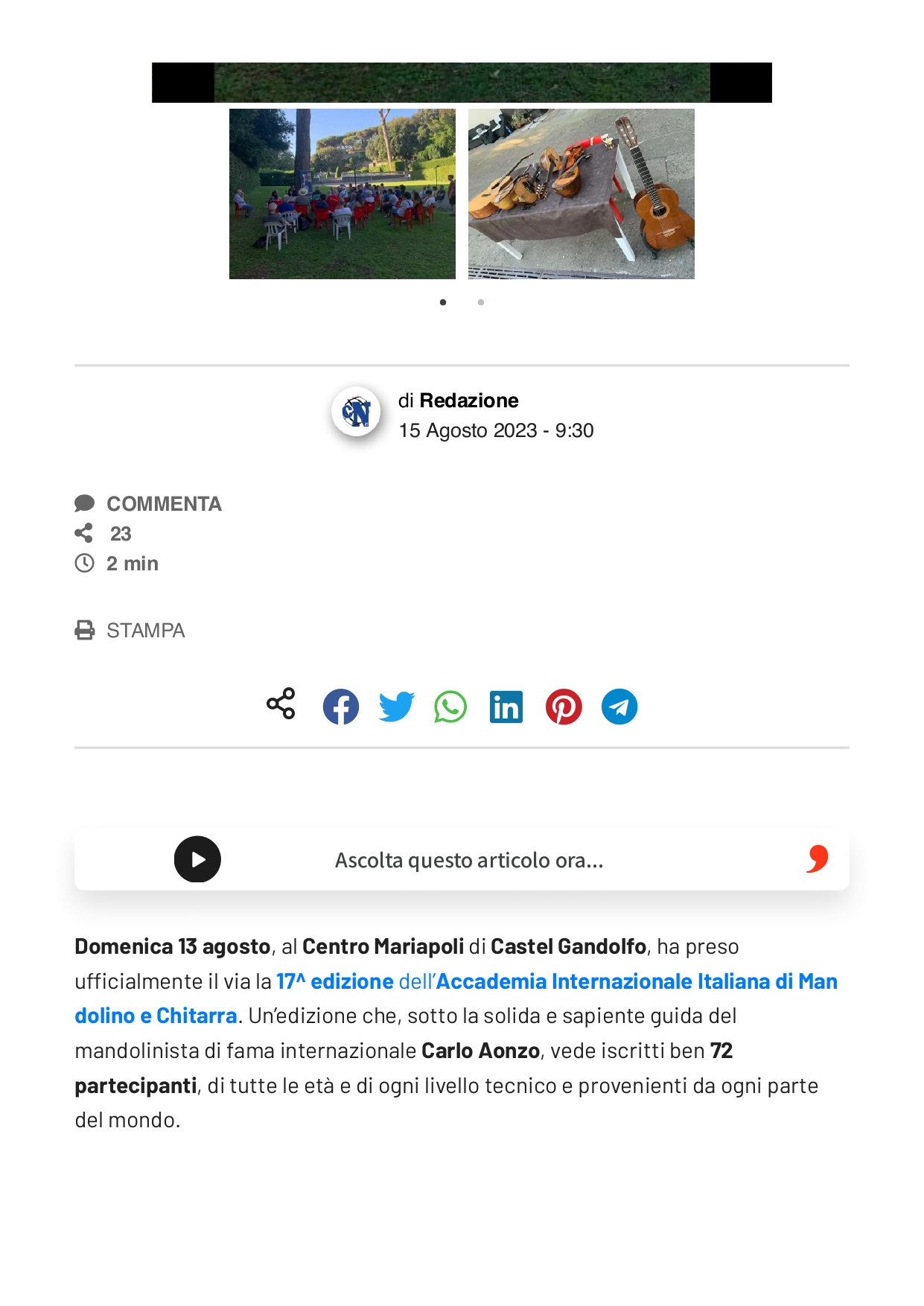Open the Redazione author page
The width and height of the screenshot is (924, 1306).
468,401
